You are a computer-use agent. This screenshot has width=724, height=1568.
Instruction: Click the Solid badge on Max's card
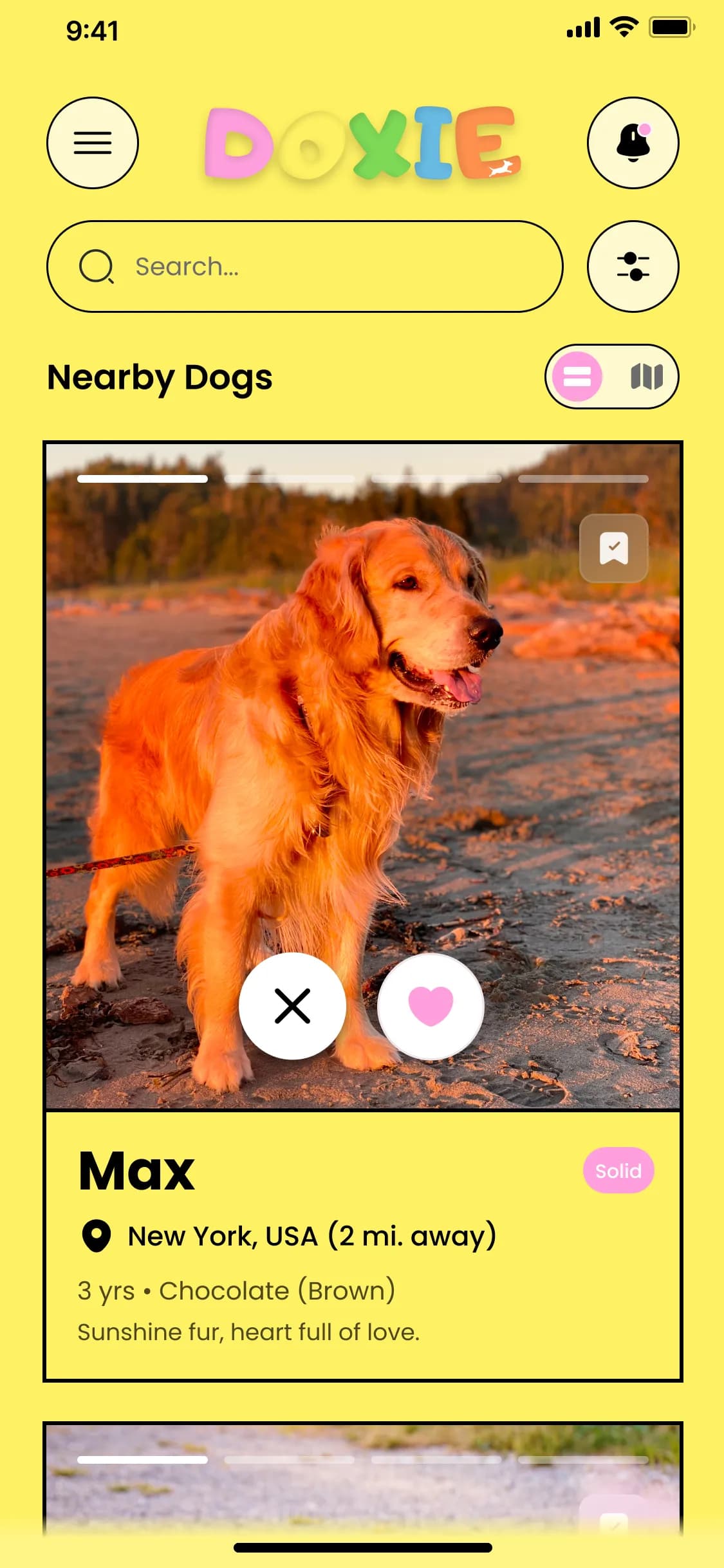tap(618, 1171)
